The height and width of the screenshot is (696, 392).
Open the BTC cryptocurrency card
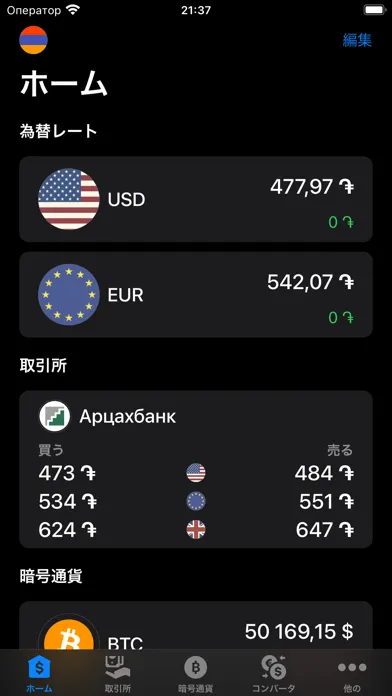[x=196, y=626]
